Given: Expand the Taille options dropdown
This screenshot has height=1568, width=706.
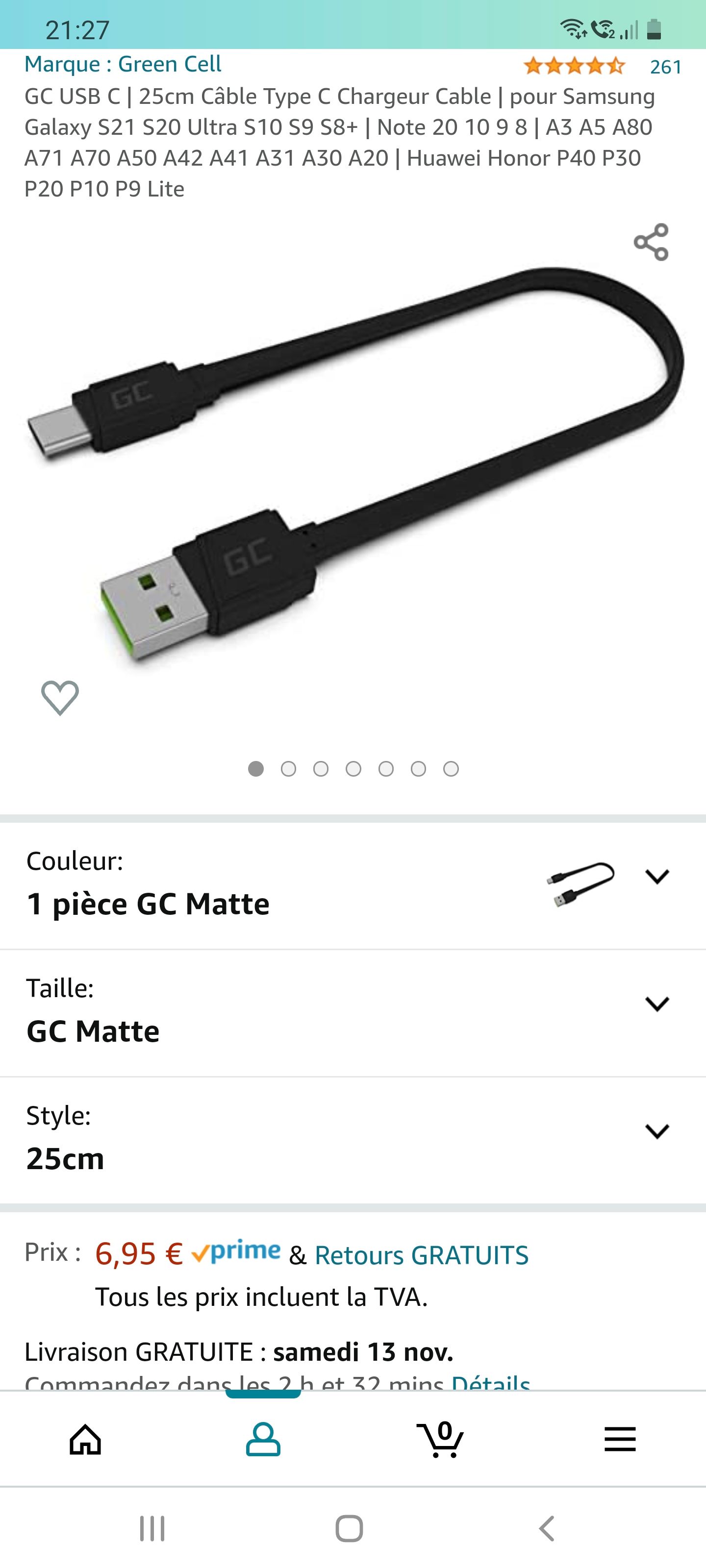Looking at the screenshot, I should (x=656, y=1004).
